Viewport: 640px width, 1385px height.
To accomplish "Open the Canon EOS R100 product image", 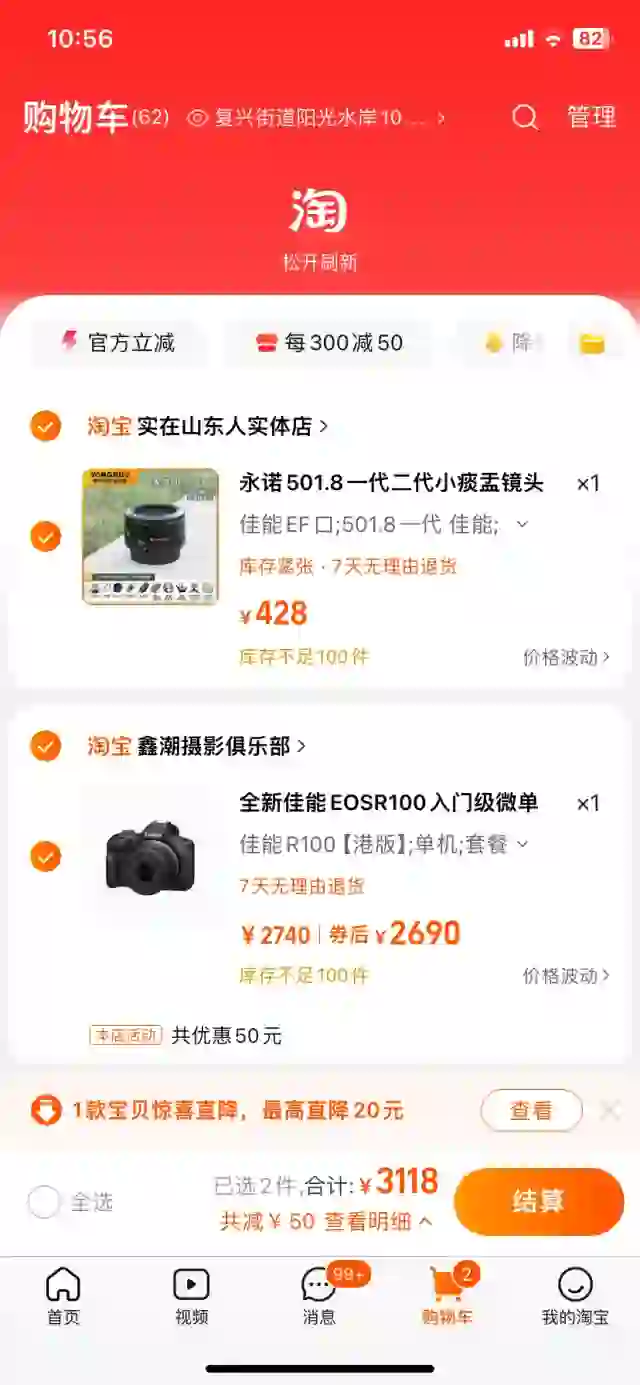I will pos(150,857).
